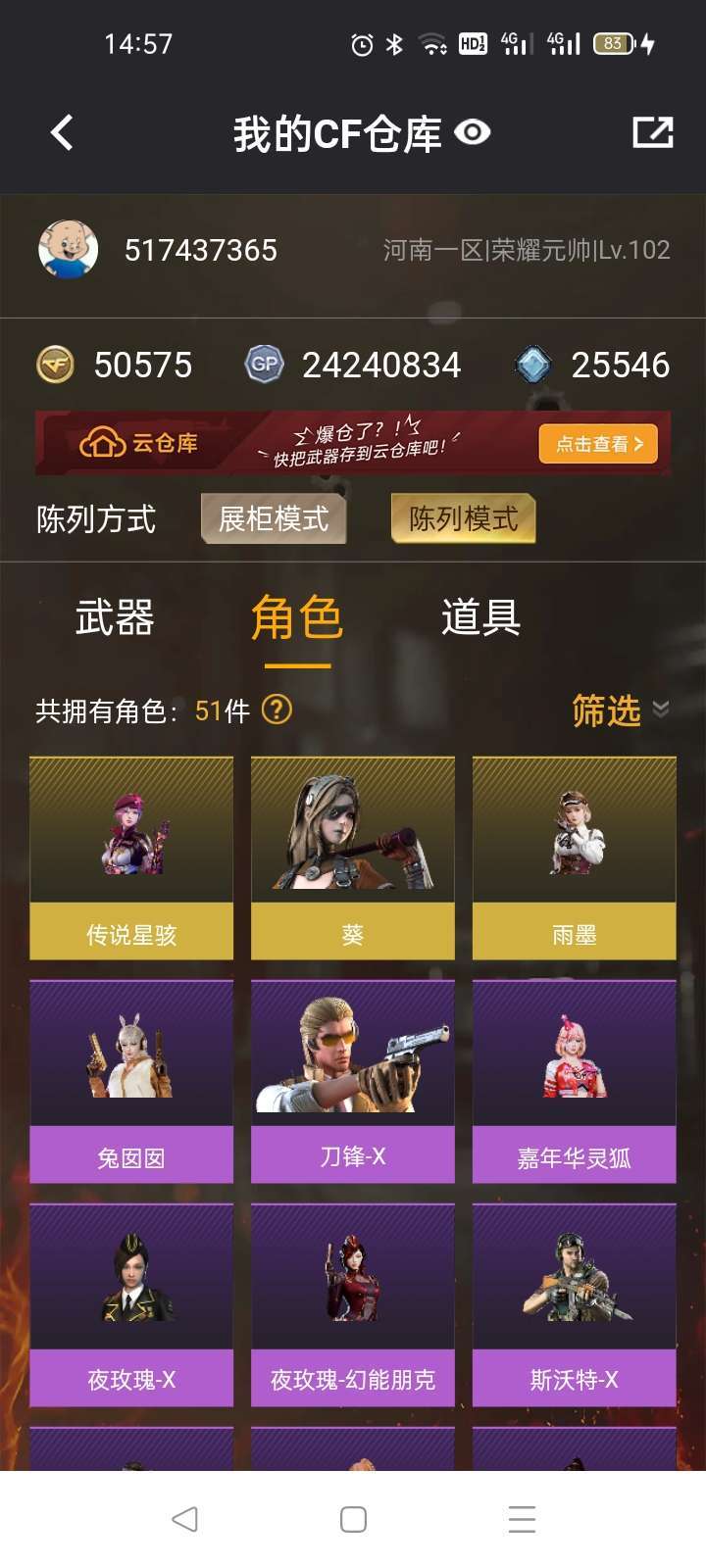Screen dimensions: 706x1568
Task: Select the 斯沃特-X character card
Action: point(575,1304)
